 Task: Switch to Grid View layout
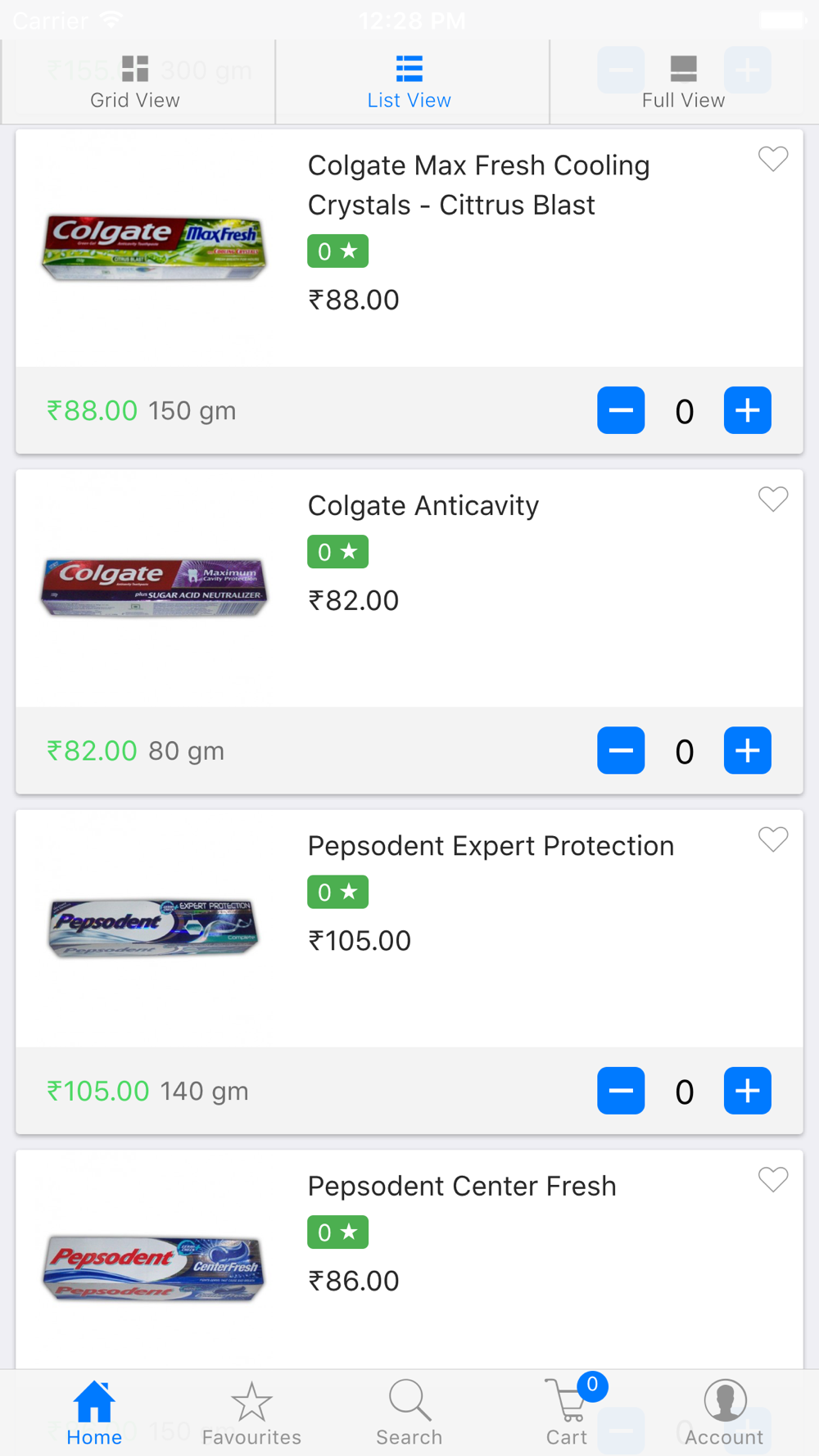coord(135,82)
